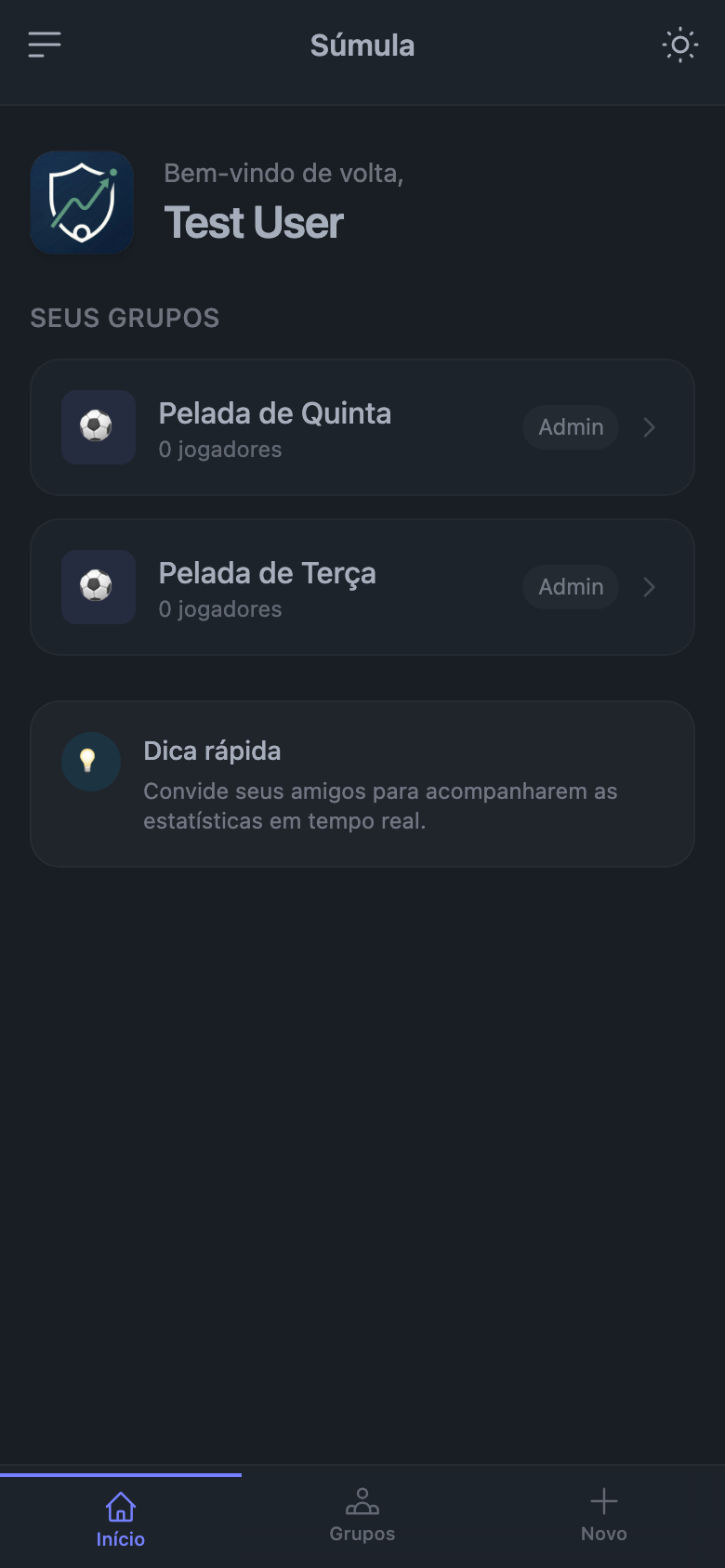This screenshot has height=1568, width=725.
Task: Expand Pelada de Terça with its chevron
Action: coord(649,587)
